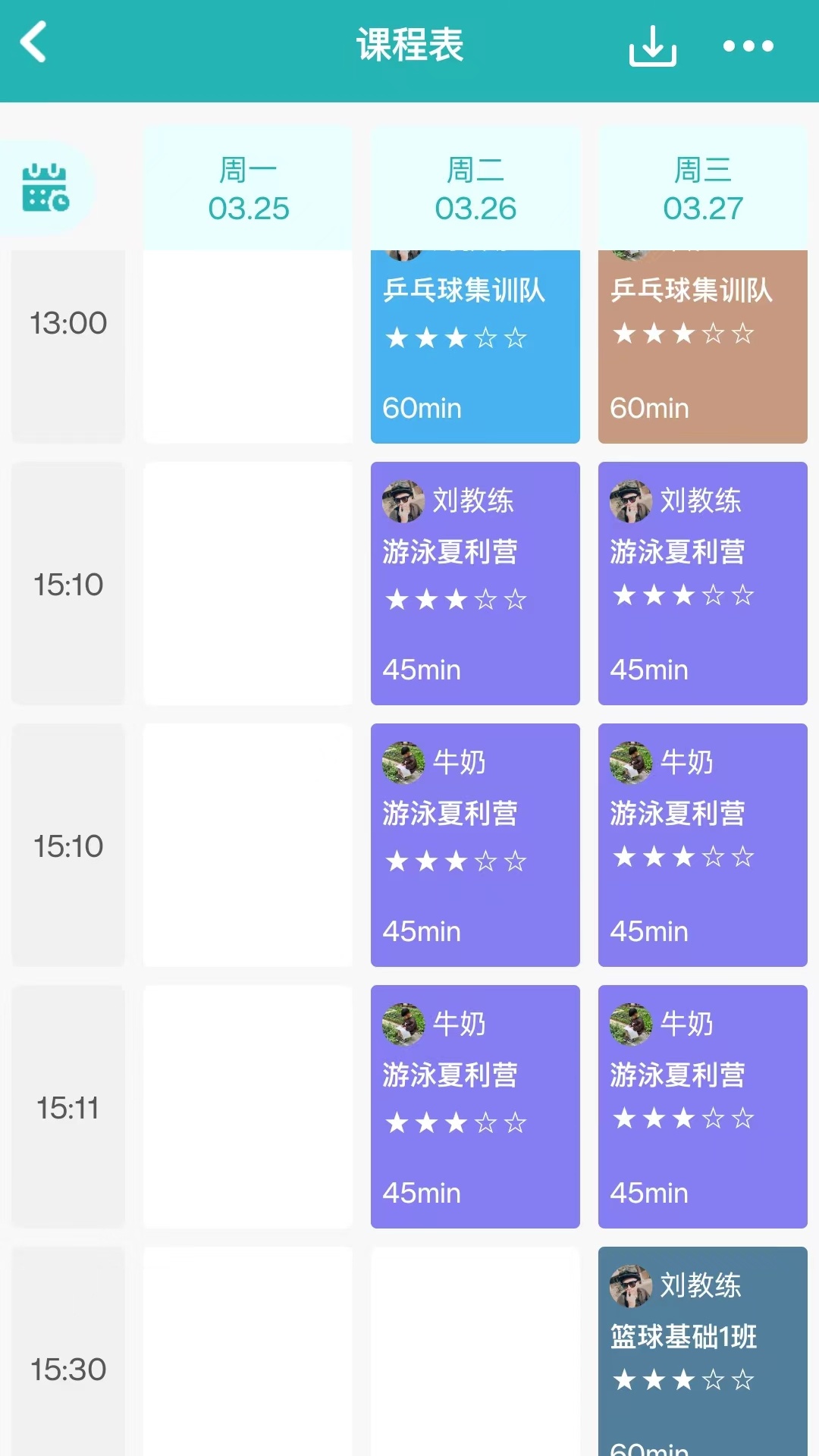
Task: Open the 周一 03.25 column header
Action: pos(248,188)
